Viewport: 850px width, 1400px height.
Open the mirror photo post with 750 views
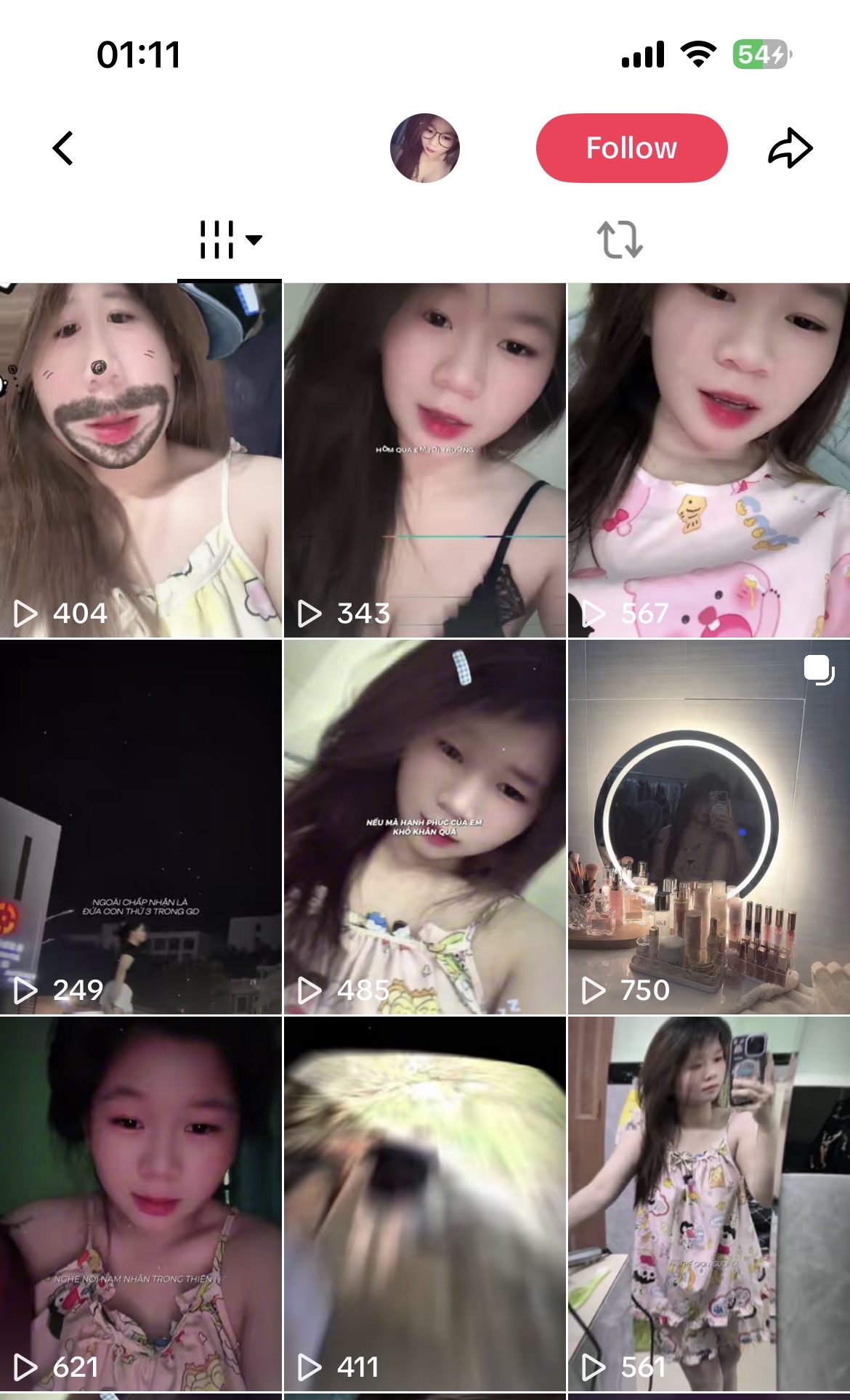709,827
